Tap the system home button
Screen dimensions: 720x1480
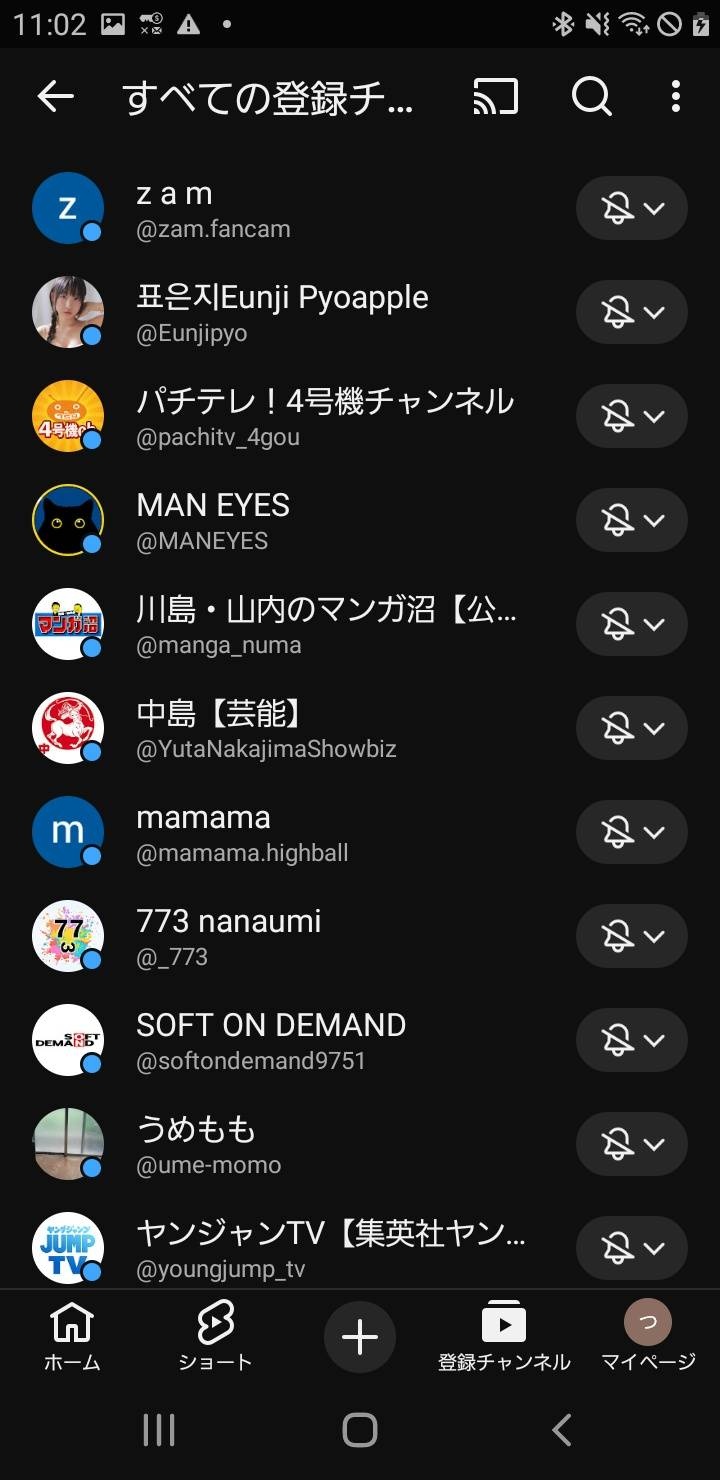coord(360,1430)
